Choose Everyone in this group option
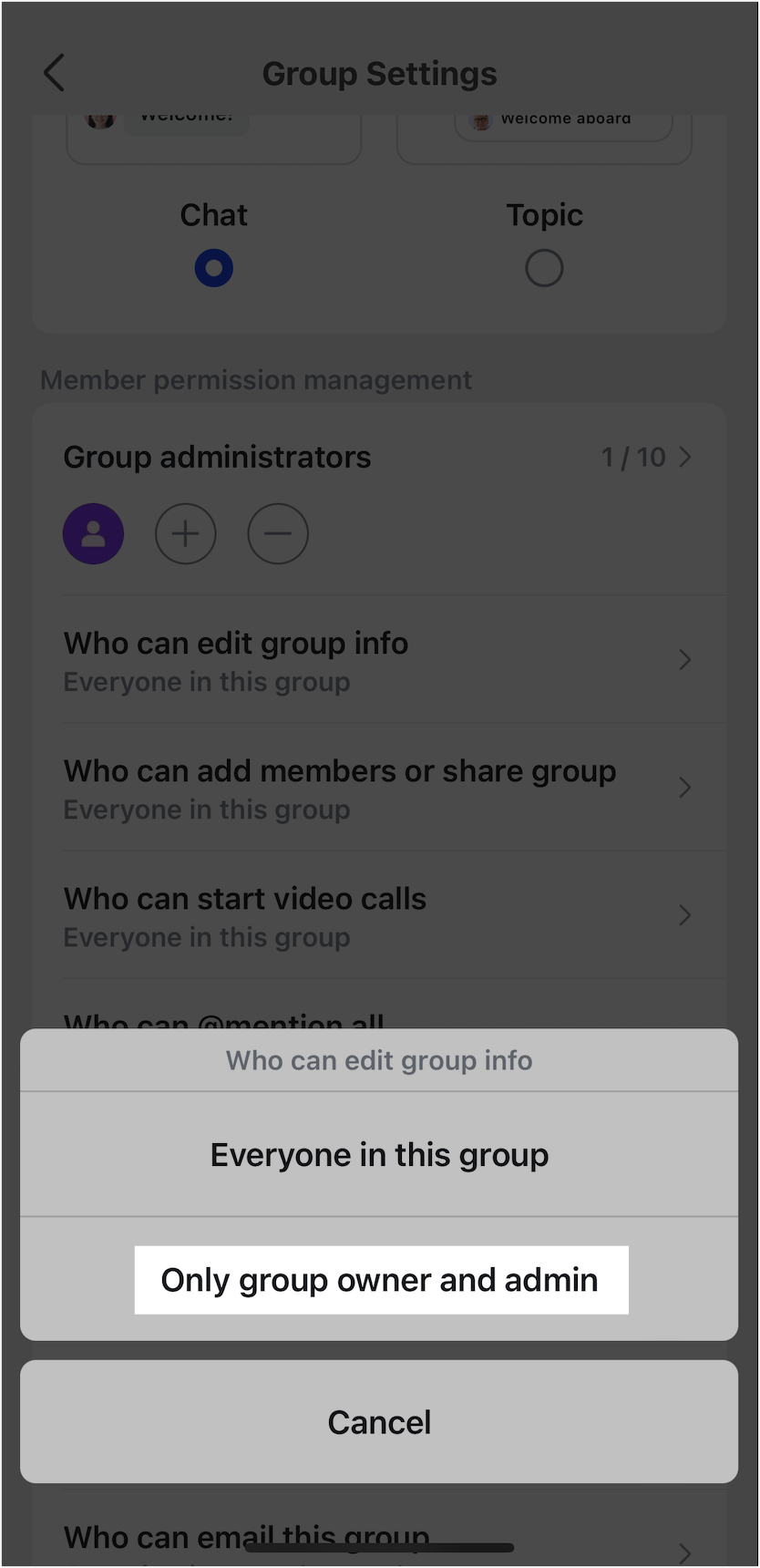760x1568 pixels. (379, 1154)
